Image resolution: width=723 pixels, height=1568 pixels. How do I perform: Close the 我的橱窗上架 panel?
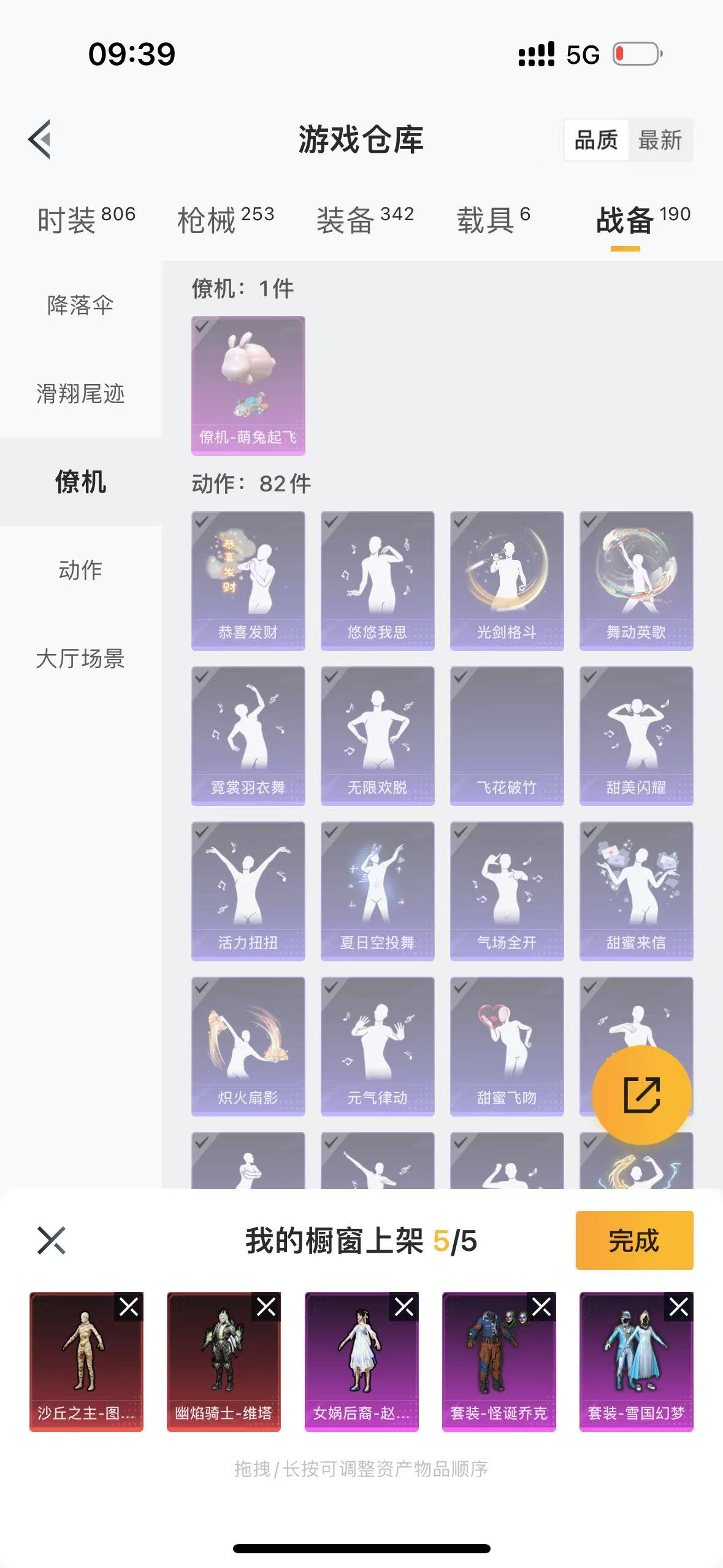point(52,1240)
